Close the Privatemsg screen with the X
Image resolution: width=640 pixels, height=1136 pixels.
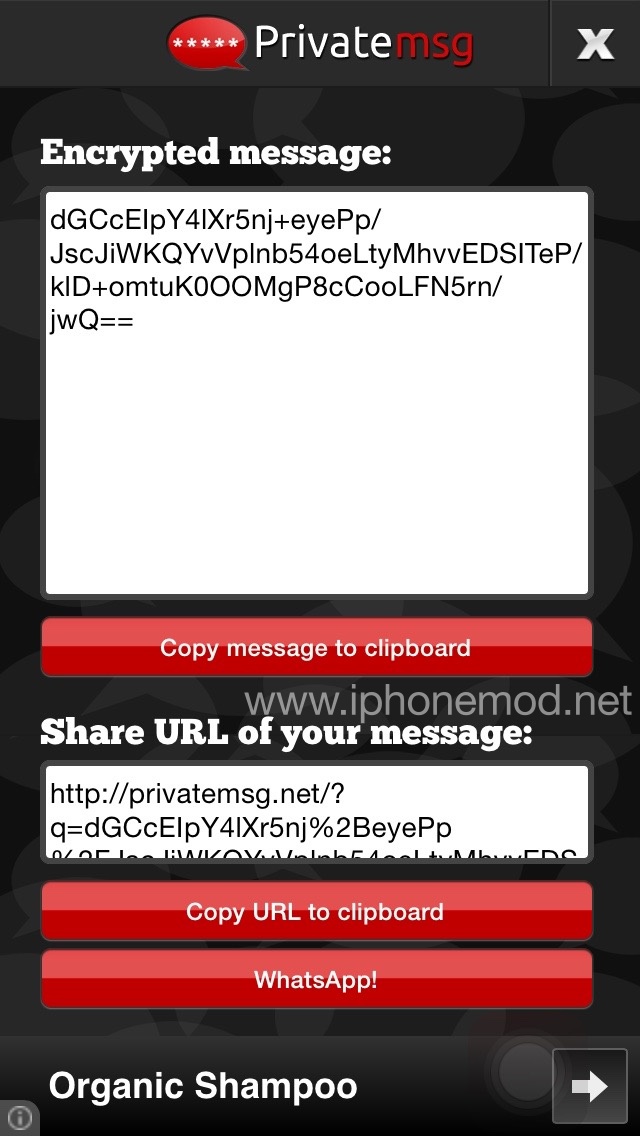pyautogui.click(x=595, y=43)
